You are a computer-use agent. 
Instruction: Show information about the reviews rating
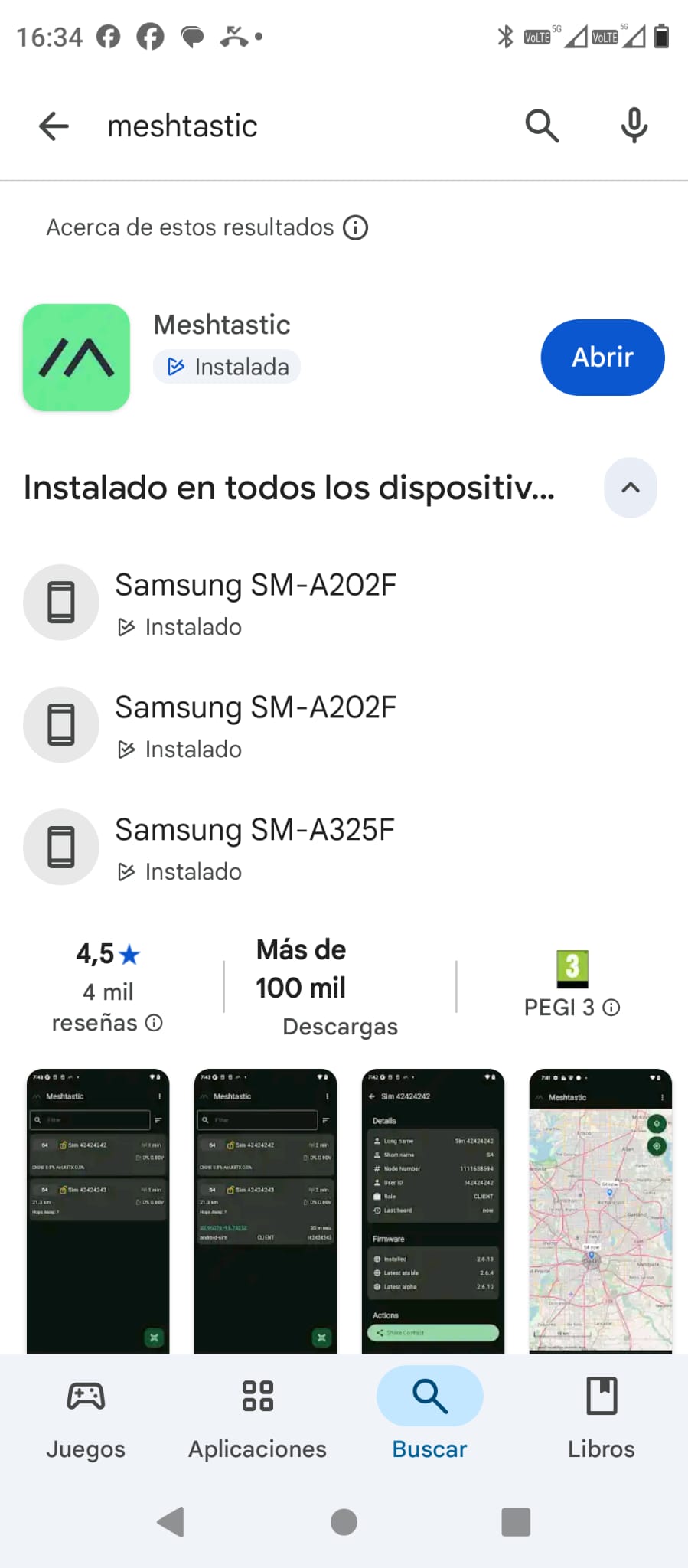pyautogui.click(x=154, y=1023)
